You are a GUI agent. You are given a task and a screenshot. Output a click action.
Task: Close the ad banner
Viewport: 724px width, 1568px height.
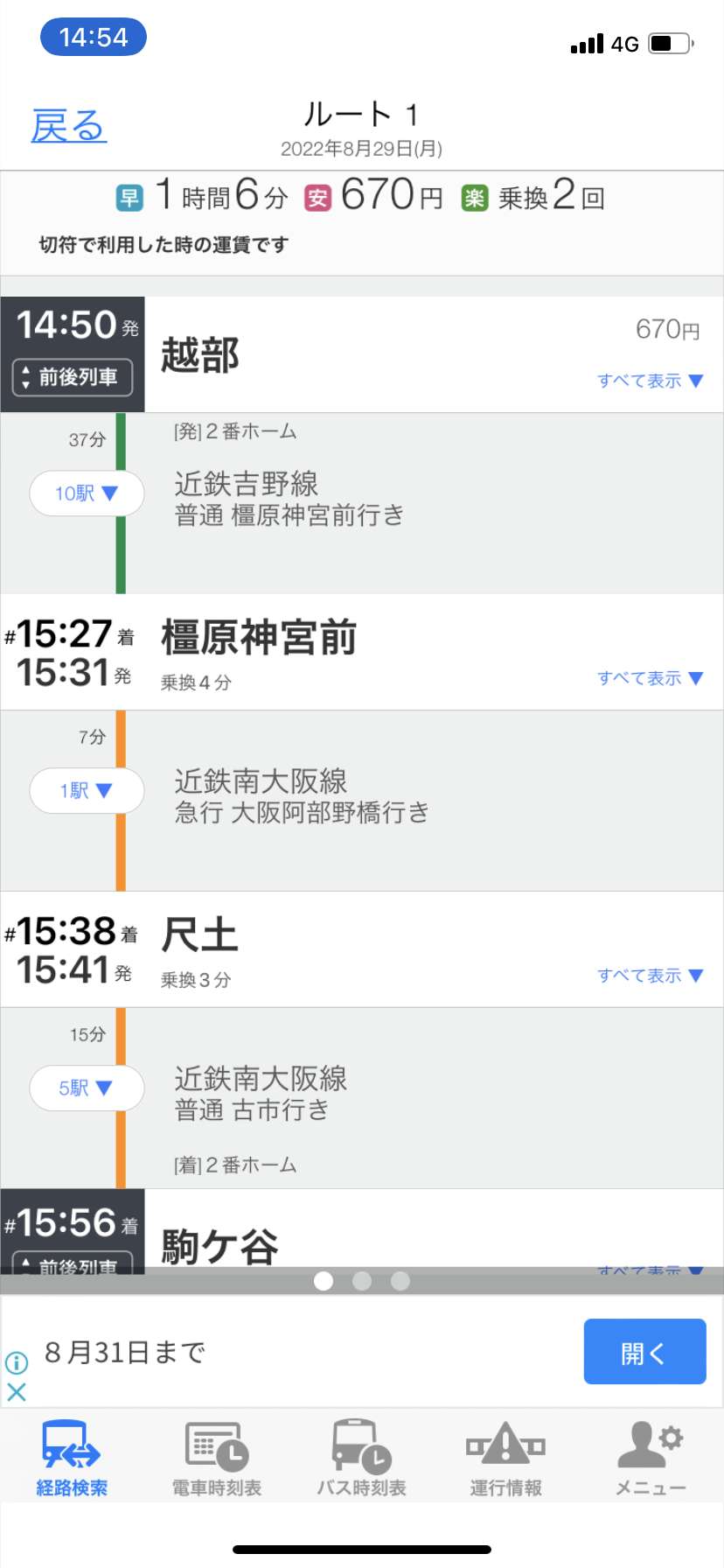(x=17, y=1391)
